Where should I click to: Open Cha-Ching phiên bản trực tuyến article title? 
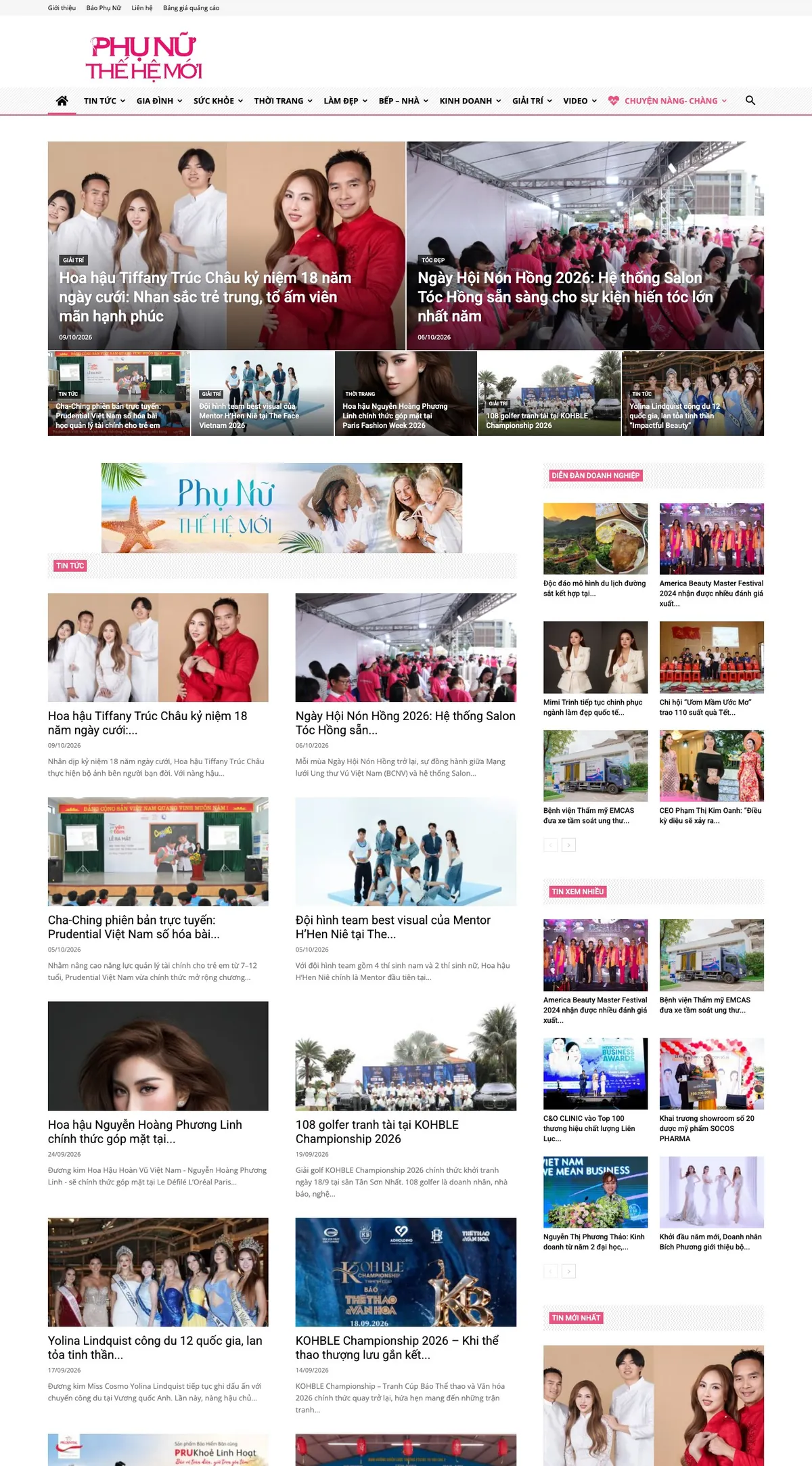[134, 927]
